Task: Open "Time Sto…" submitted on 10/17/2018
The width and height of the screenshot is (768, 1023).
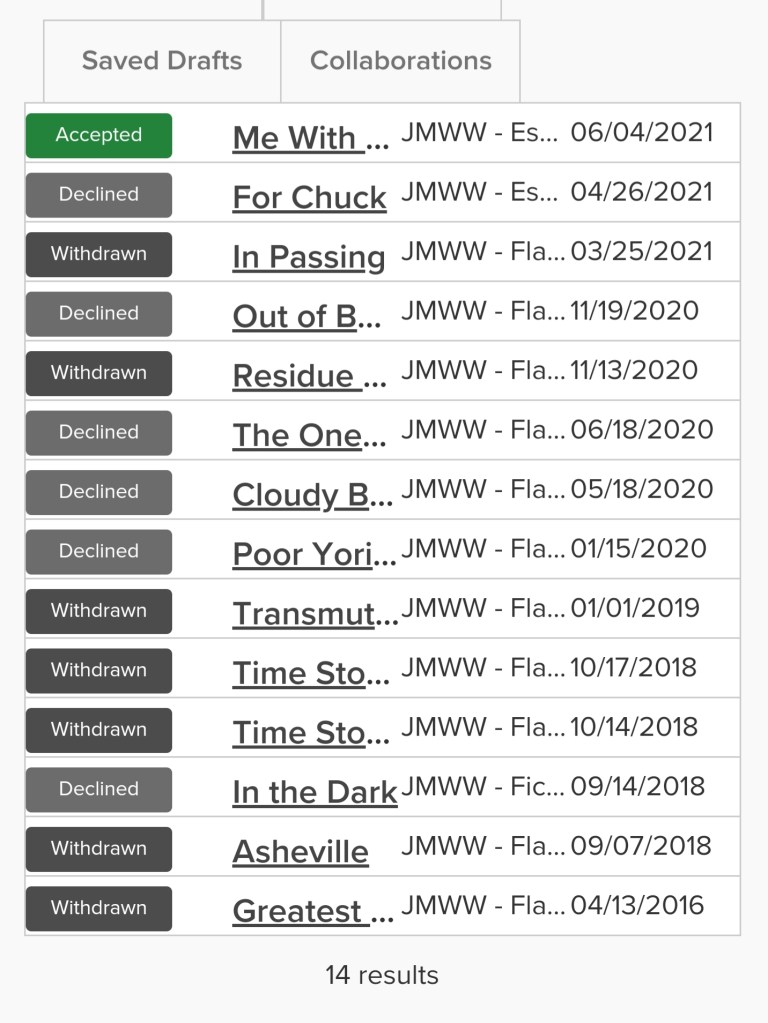Action: pos(311,674)
